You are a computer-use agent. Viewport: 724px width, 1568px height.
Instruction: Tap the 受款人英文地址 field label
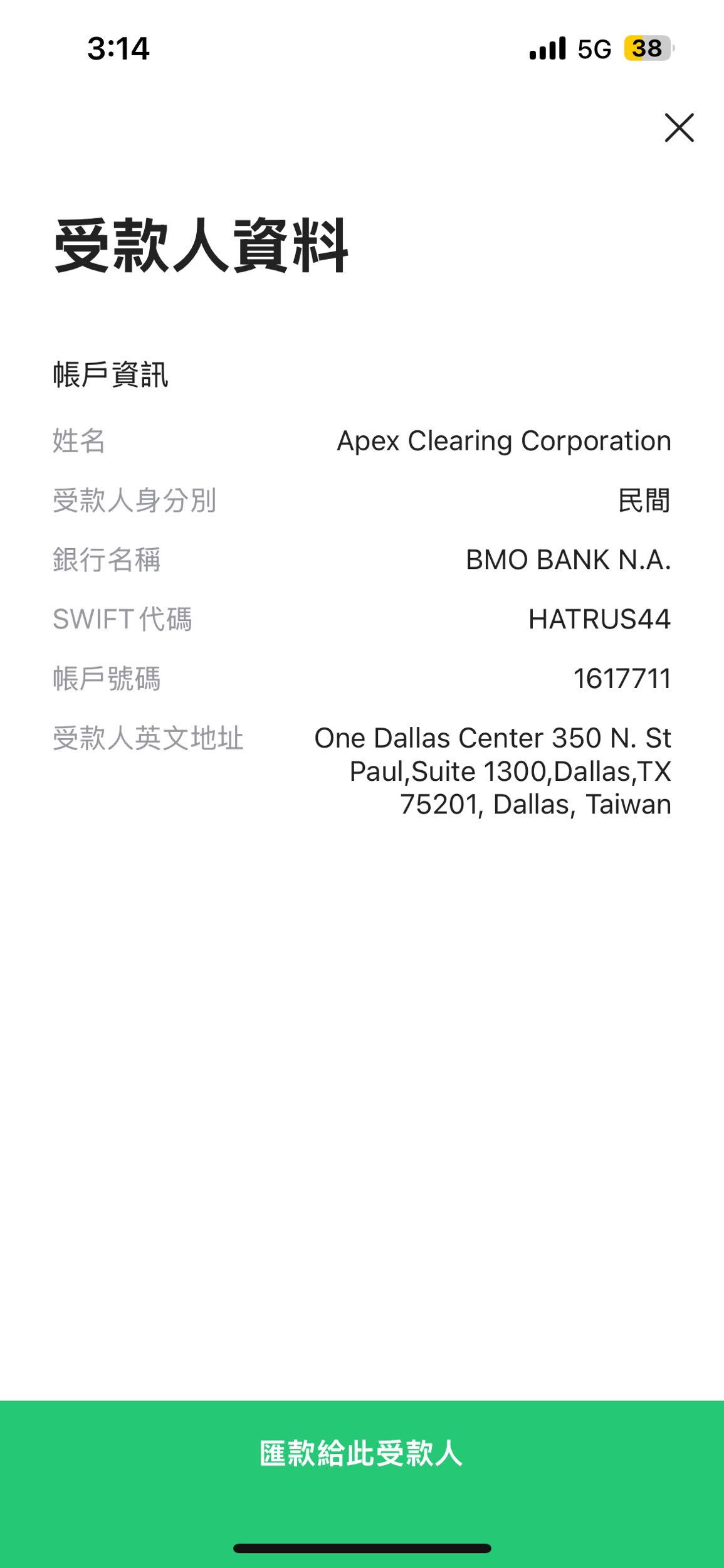click(x=150, y=739)
